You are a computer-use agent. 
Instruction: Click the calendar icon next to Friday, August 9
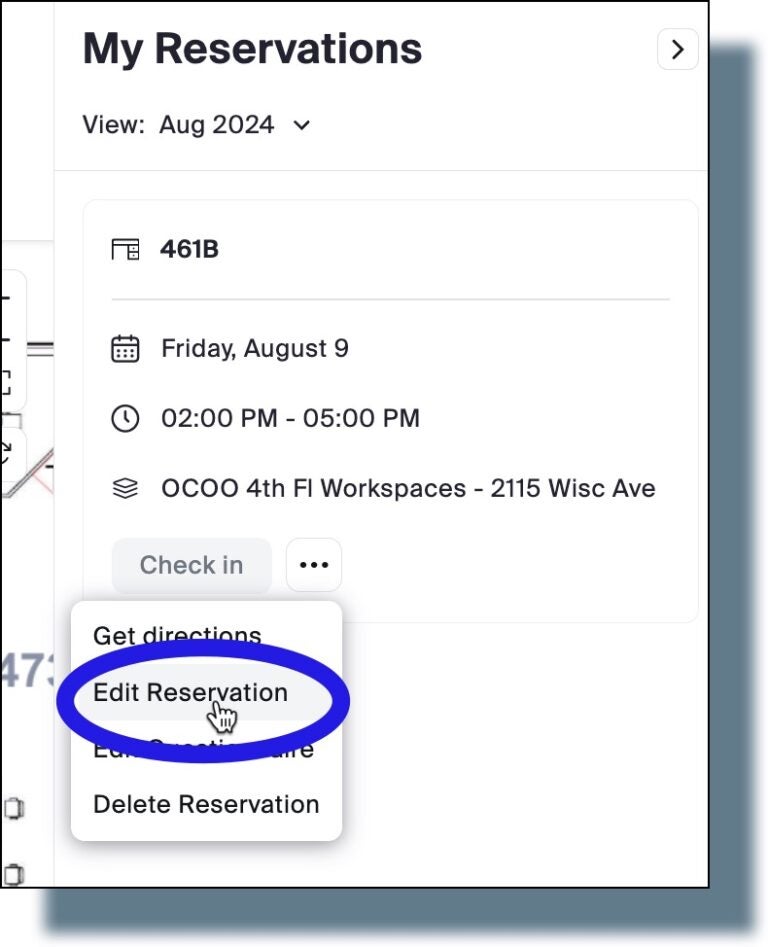(x=126, y=347)
